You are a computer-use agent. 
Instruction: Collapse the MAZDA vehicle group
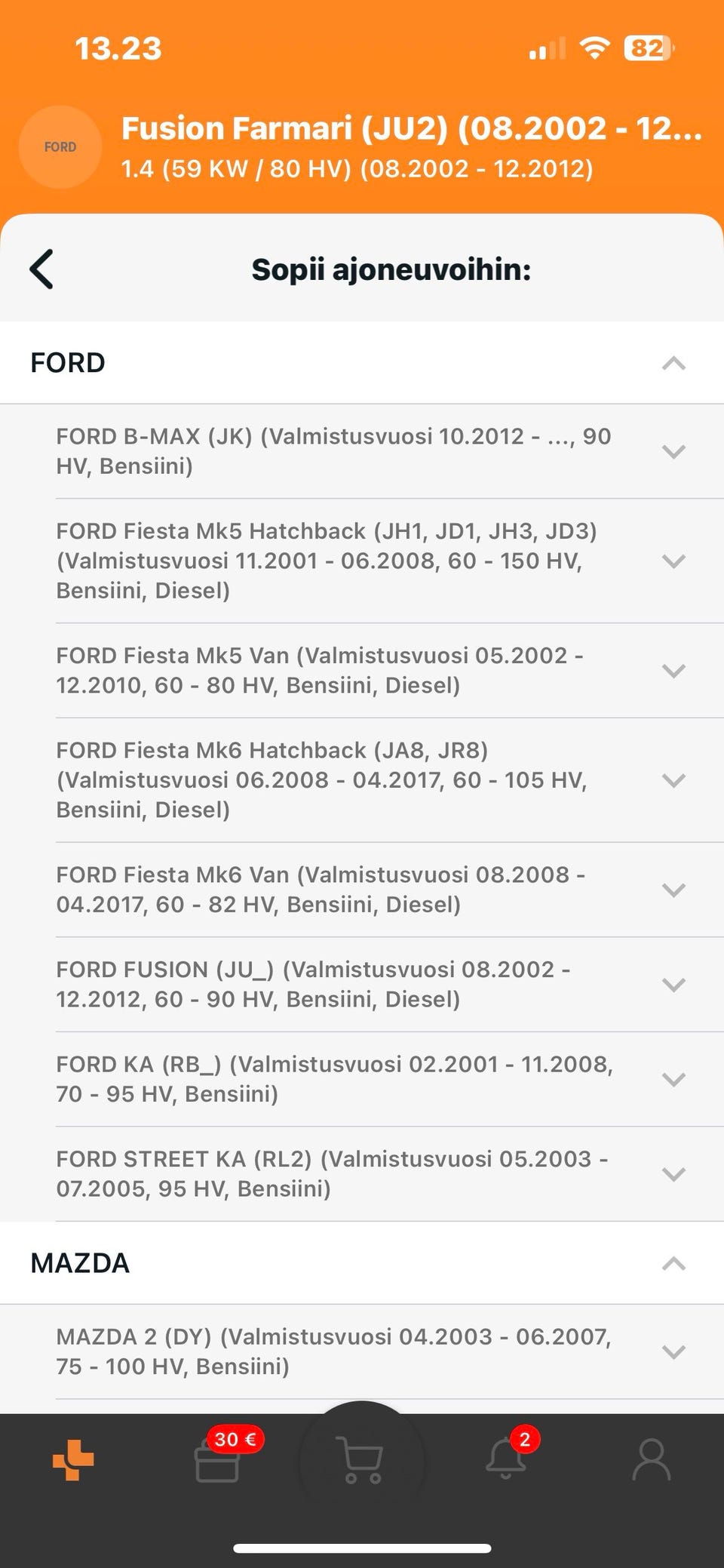[673, 1263]
